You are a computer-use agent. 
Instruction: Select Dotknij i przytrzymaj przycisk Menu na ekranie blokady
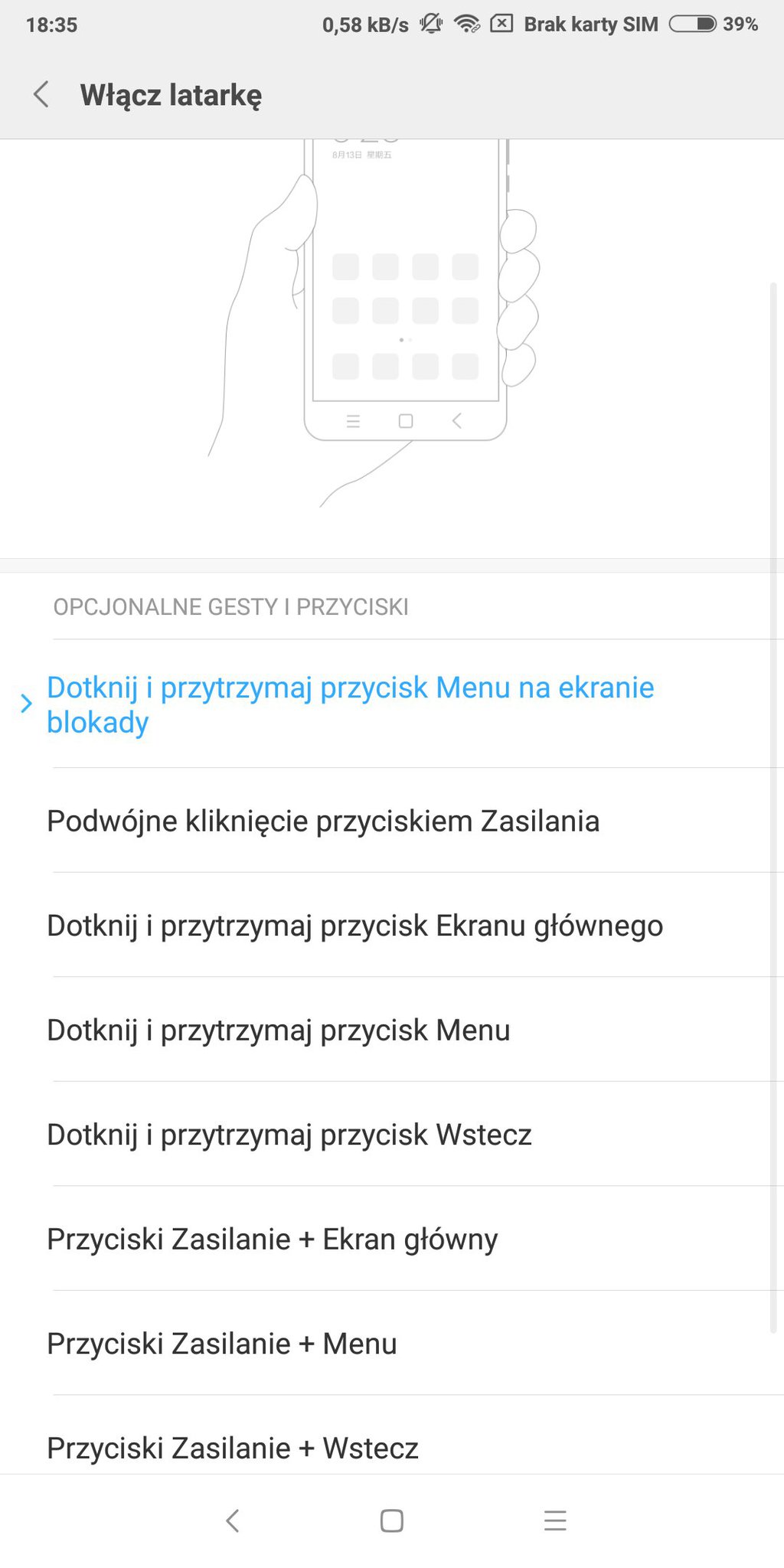[350, 704]
